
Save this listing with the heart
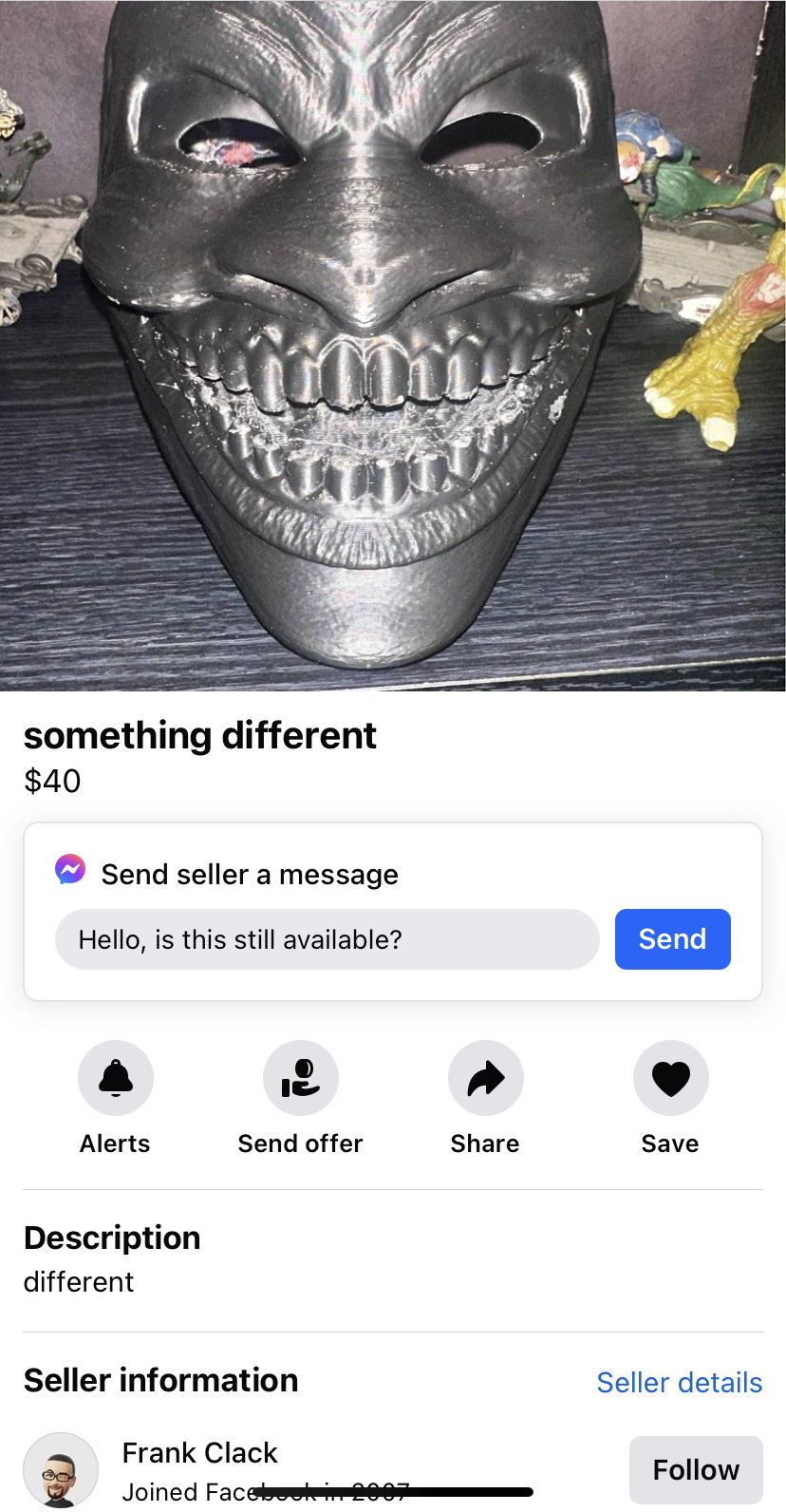pos(670,1078)
